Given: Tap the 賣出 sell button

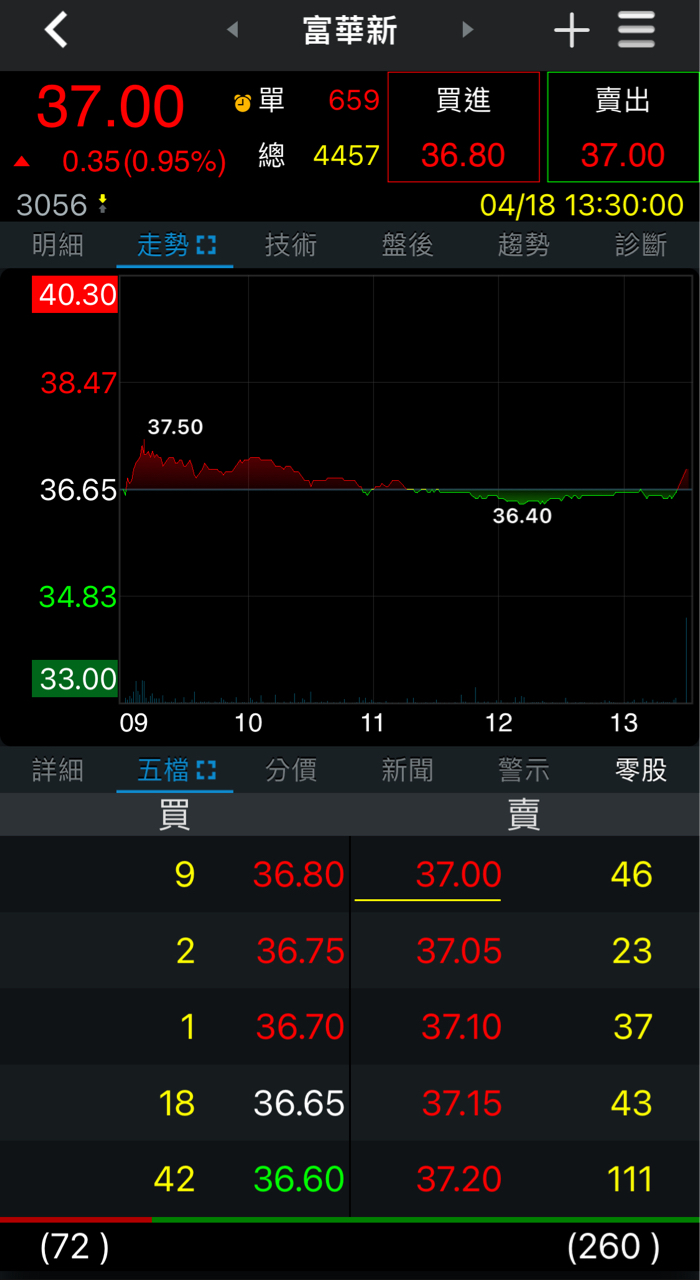Looking at the screenshot, I should (x=623, y=127).
